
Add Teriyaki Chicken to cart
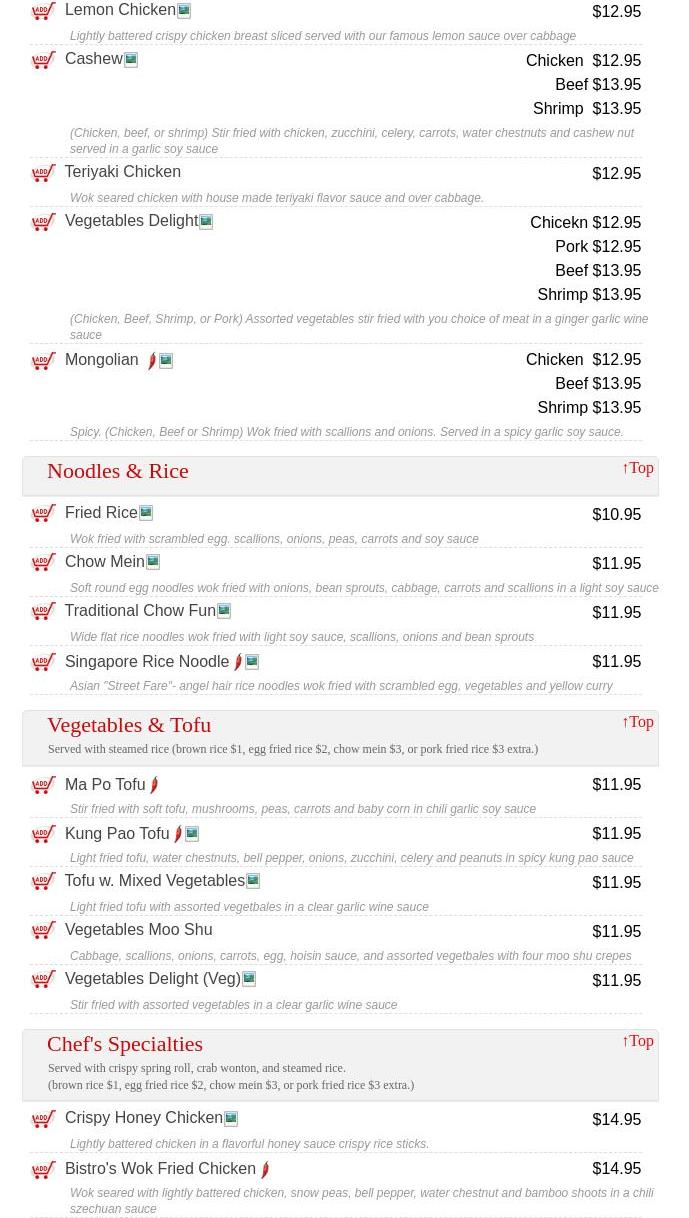coord(44,174)
